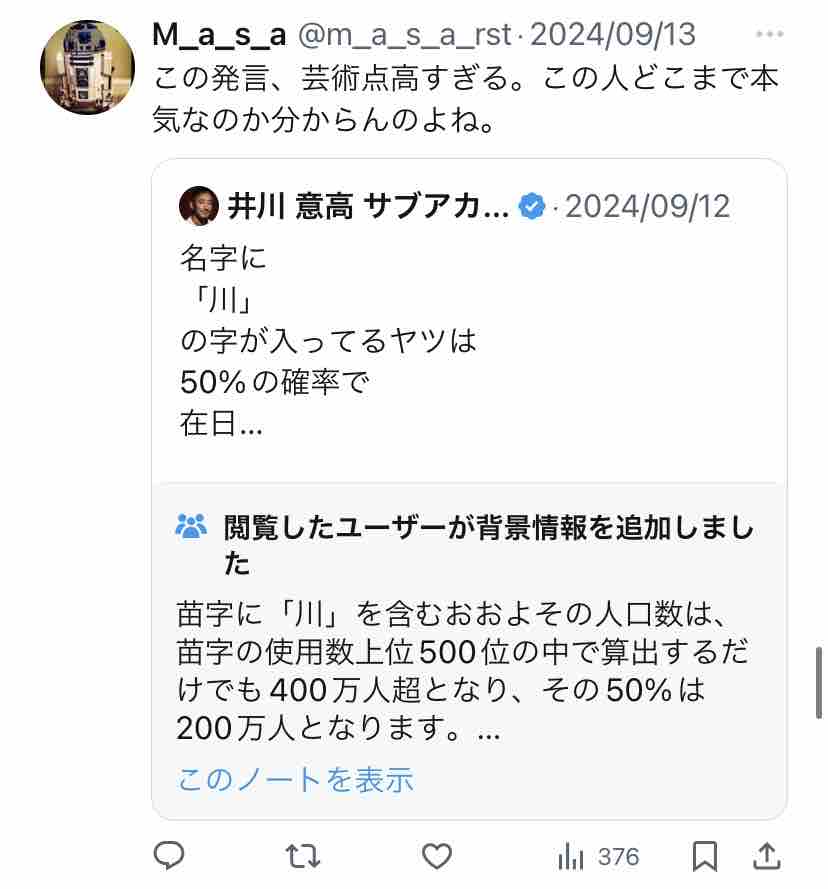Image resolution: width=828 pixels, height=889 pixels.
Task: Tap the このノートを表示 link
Action: (x=295, y=778)
